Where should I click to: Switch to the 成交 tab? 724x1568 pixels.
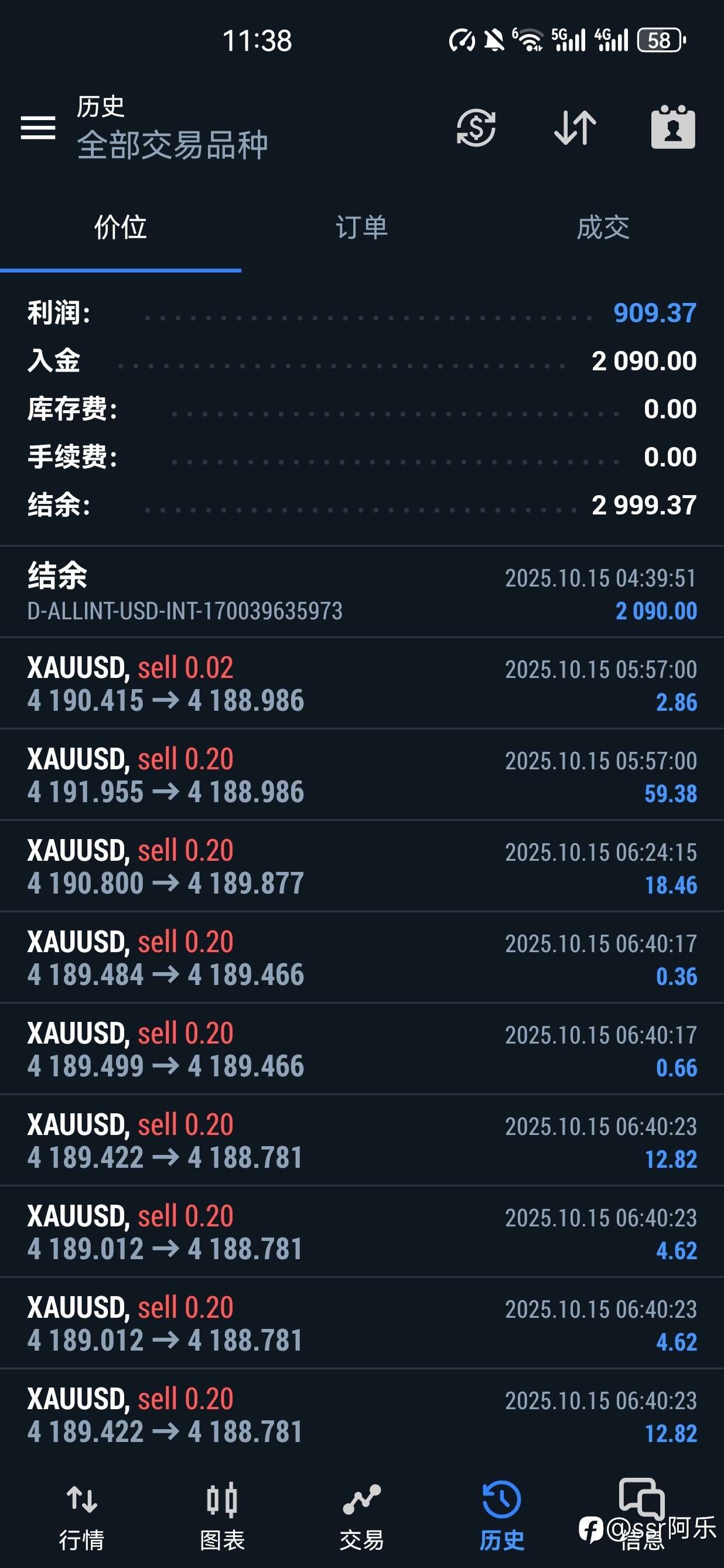(x=603, y=229)
